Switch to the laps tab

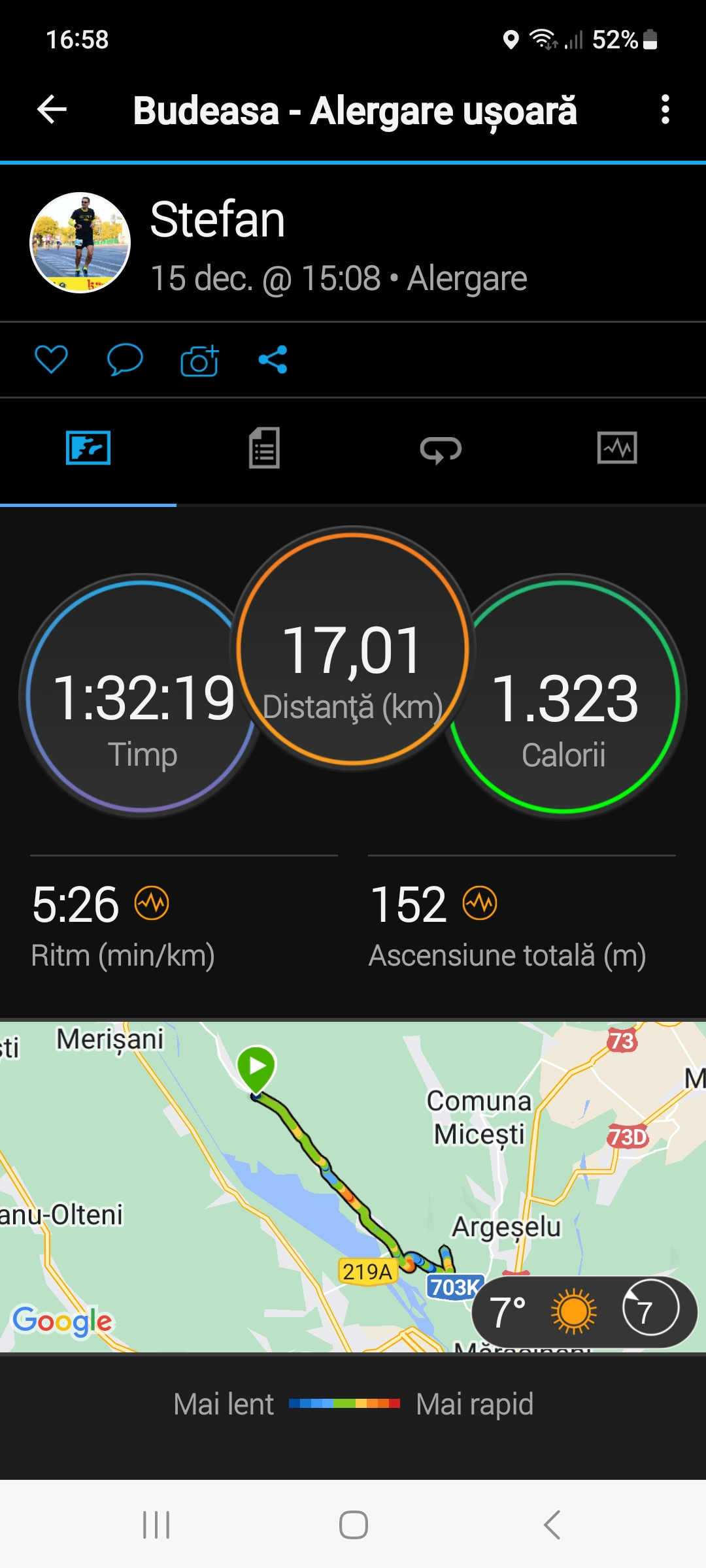pyautogui.click(x=441, y=449)
